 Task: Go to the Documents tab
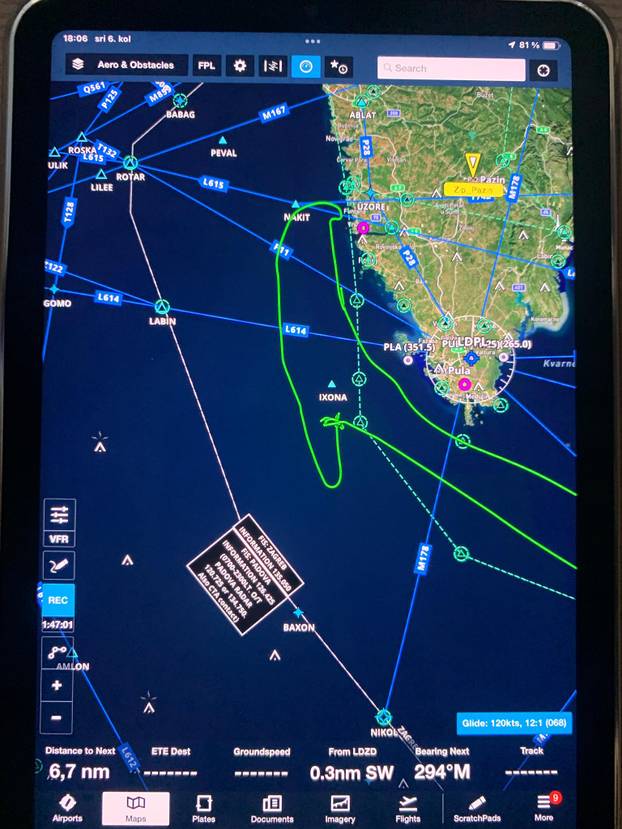click(272, 808)
